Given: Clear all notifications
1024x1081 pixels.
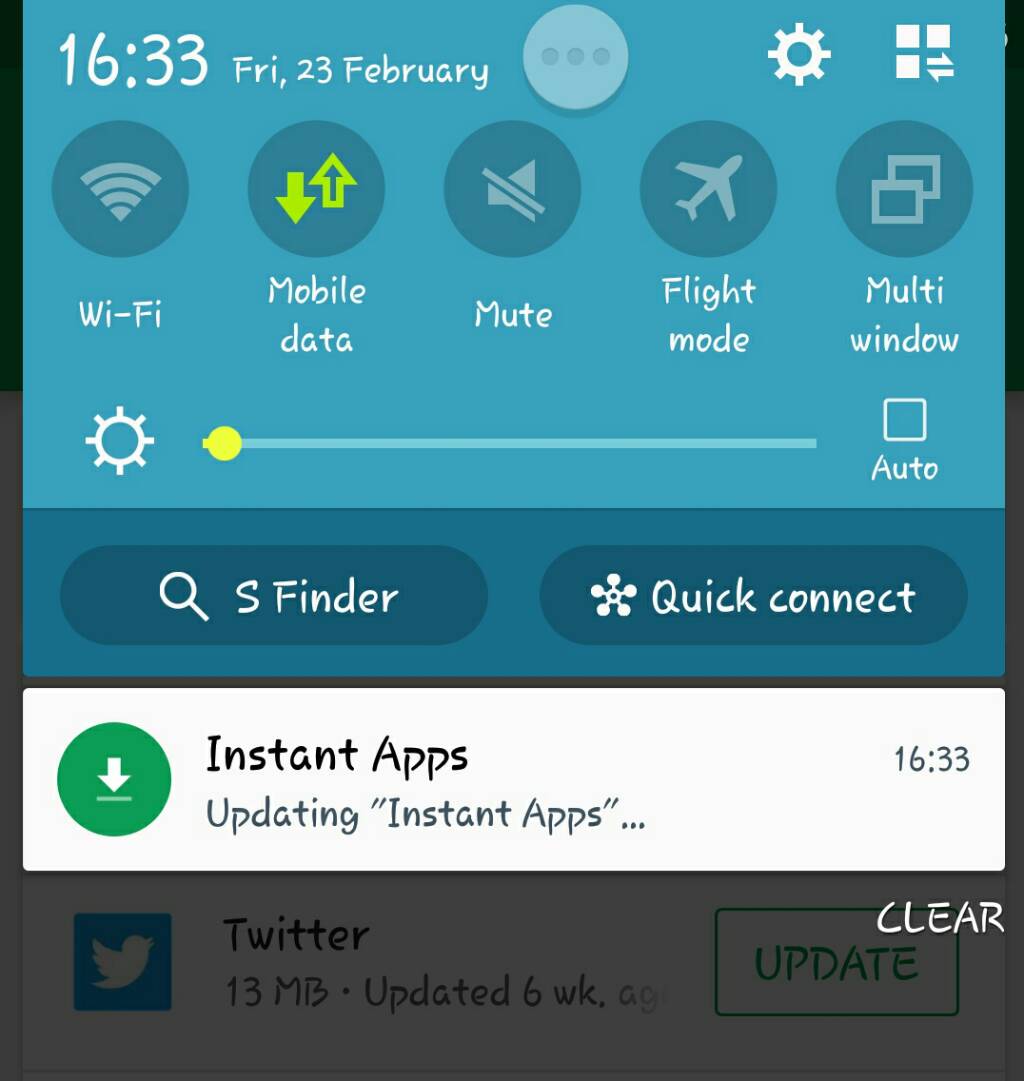Looking at the screenshot, I should [x=939, y=918].
